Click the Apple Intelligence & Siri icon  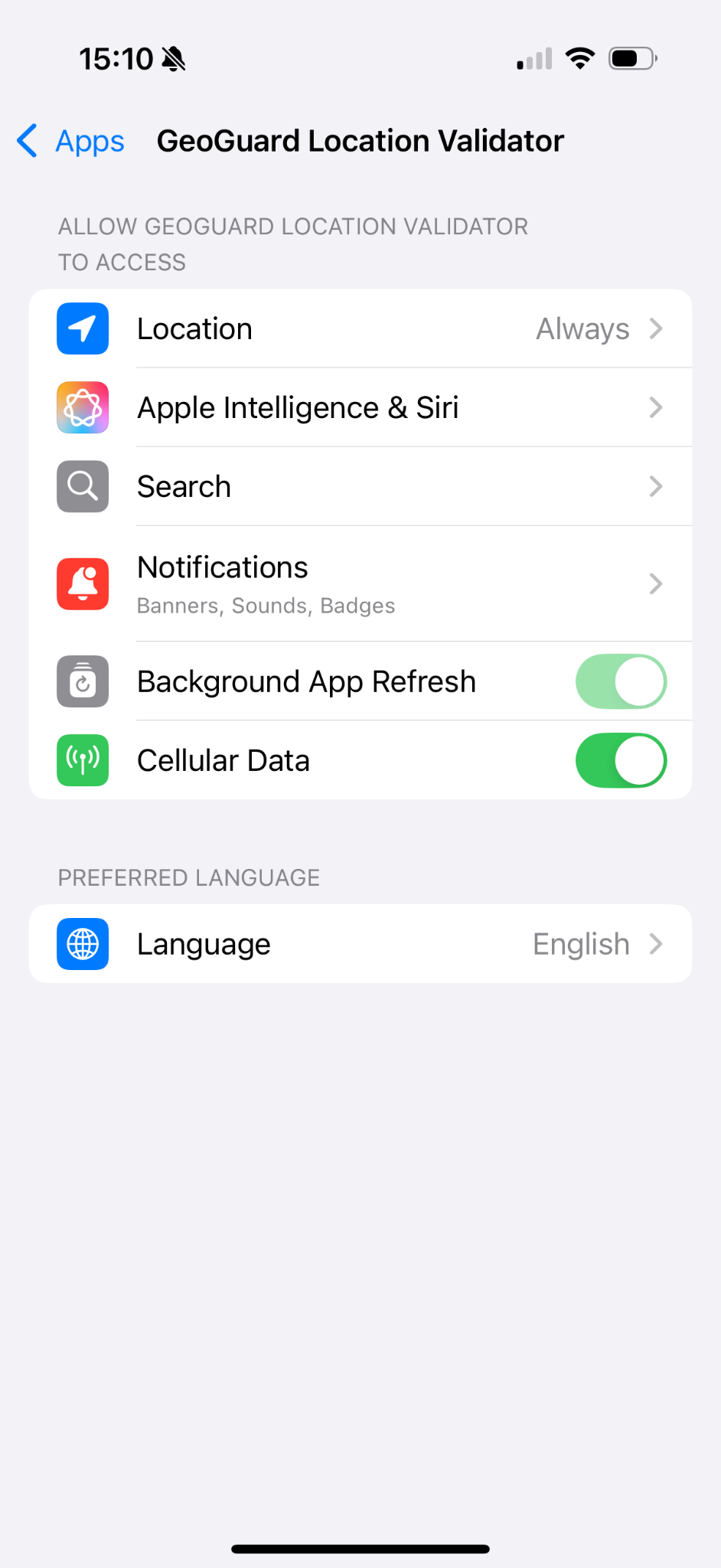click(x=82, y=407)
